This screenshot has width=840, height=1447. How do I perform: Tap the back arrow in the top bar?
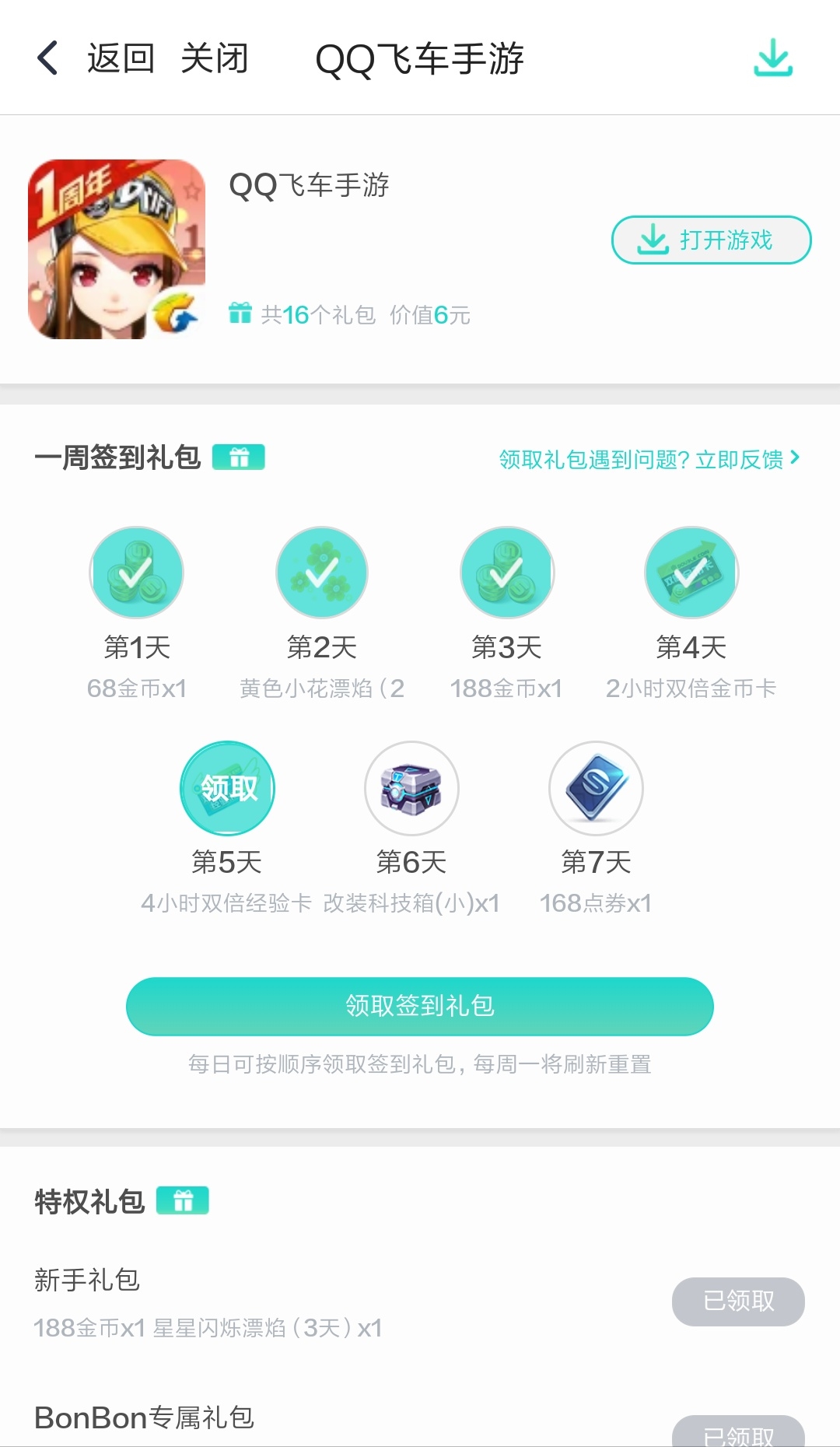47,58
